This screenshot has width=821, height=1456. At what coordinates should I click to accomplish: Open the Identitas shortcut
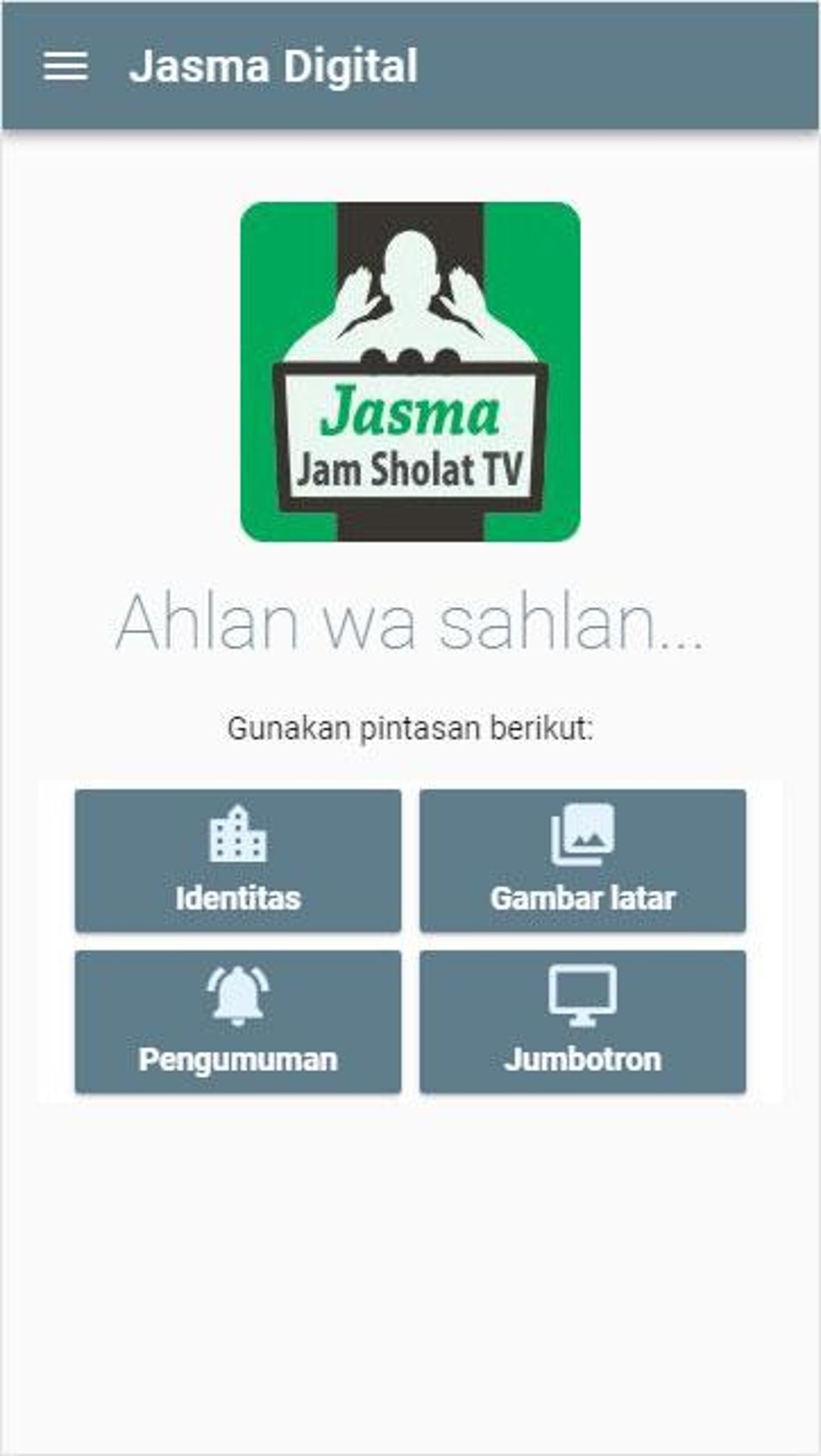[x=238, y=860]
